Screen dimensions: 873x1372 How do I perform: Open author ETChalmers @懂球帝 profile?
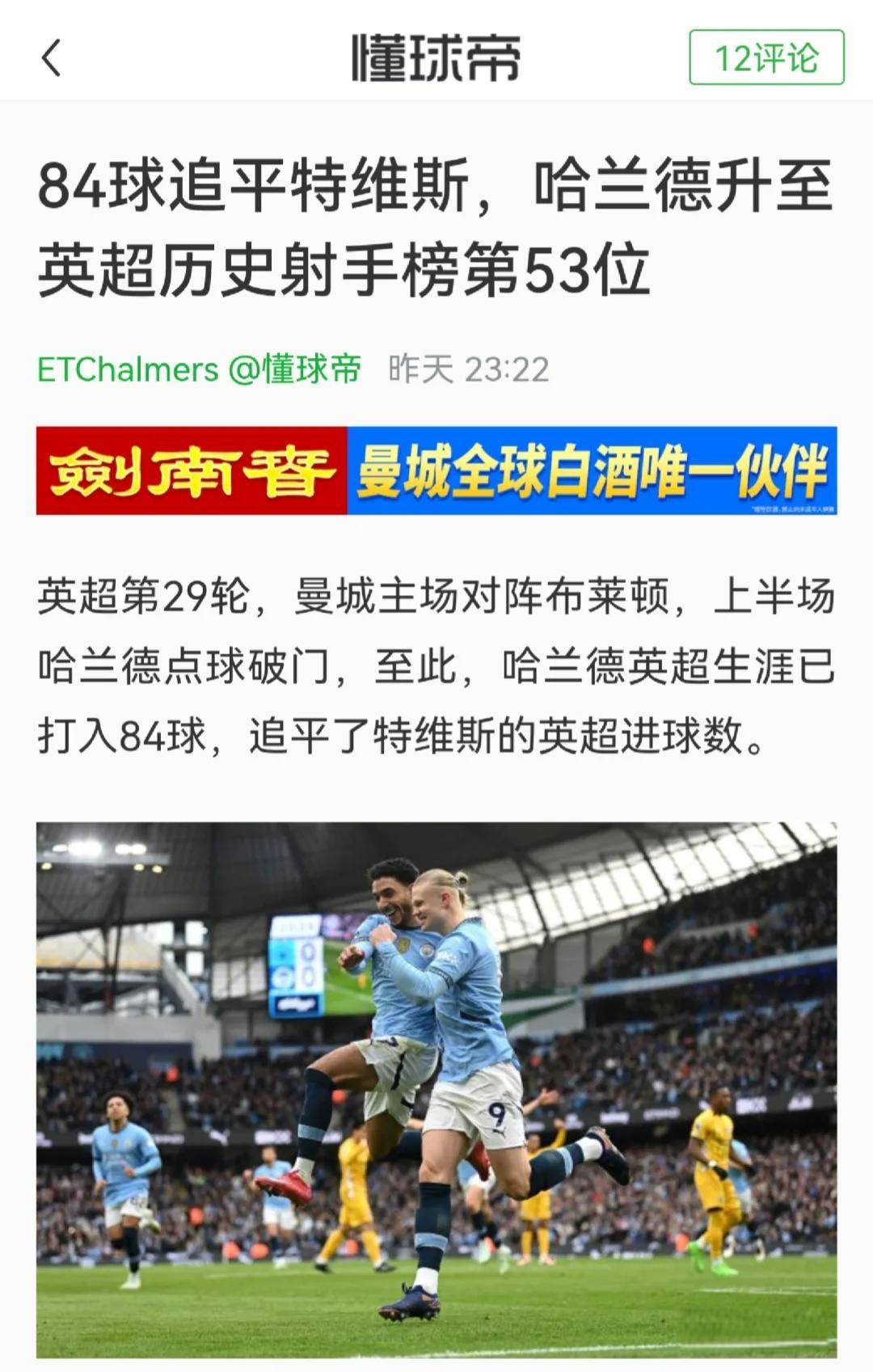click(199, 369)
